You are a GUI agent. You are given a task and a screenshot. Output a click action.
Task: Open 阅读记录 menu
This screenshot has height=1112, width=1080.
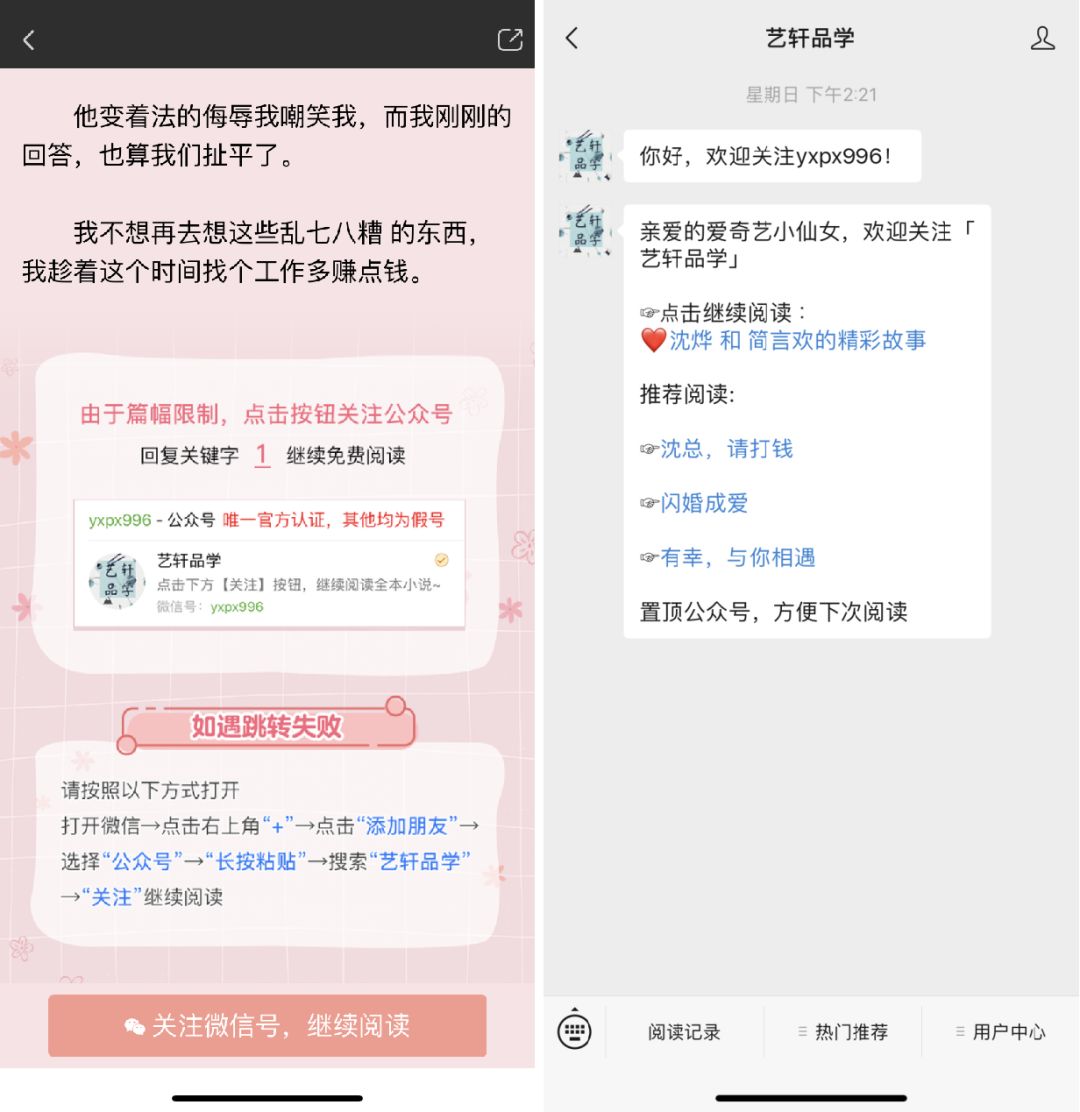[684, 1032]
